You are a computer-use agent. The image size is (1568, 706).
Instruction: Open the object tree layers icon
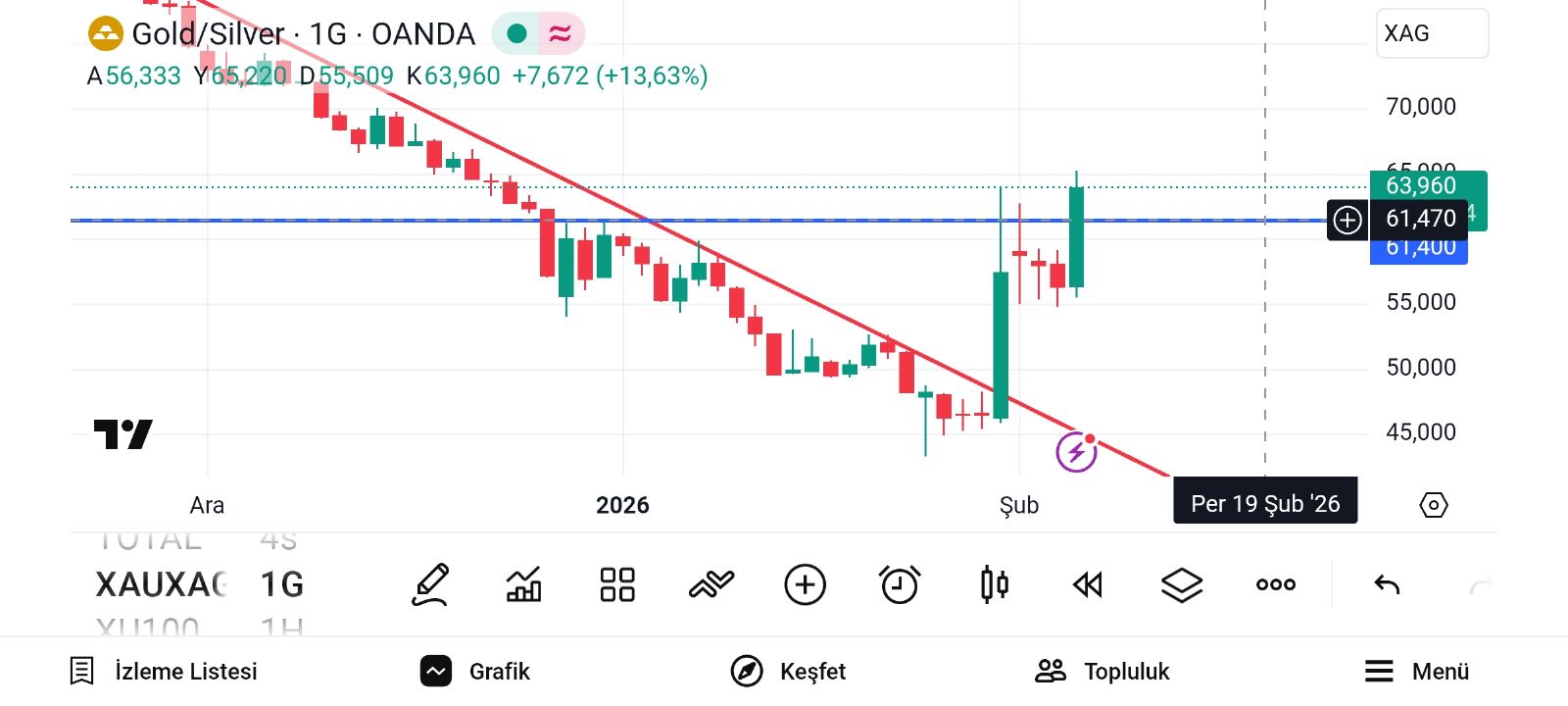click(x=1182, y=585)
